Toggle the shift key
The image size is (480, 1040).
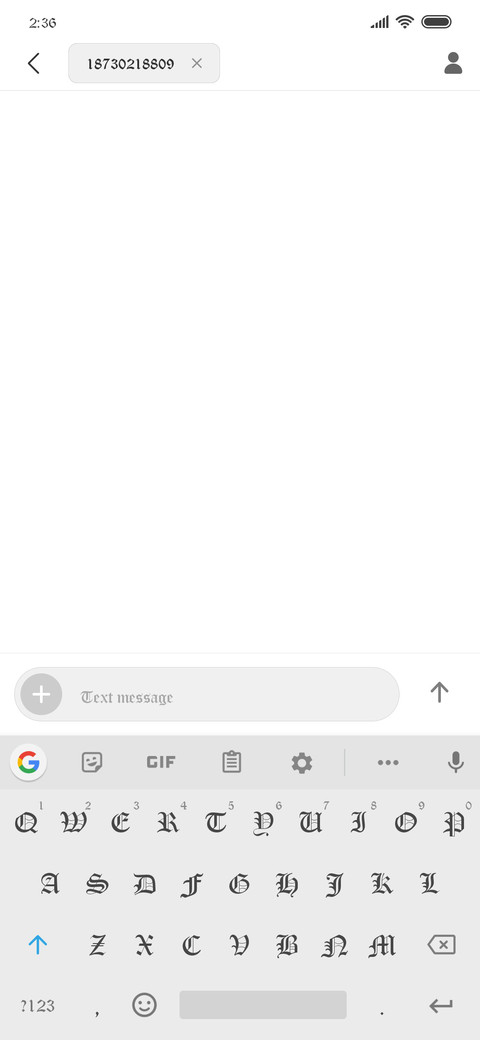pyautogui.click(x=38, y=945)
